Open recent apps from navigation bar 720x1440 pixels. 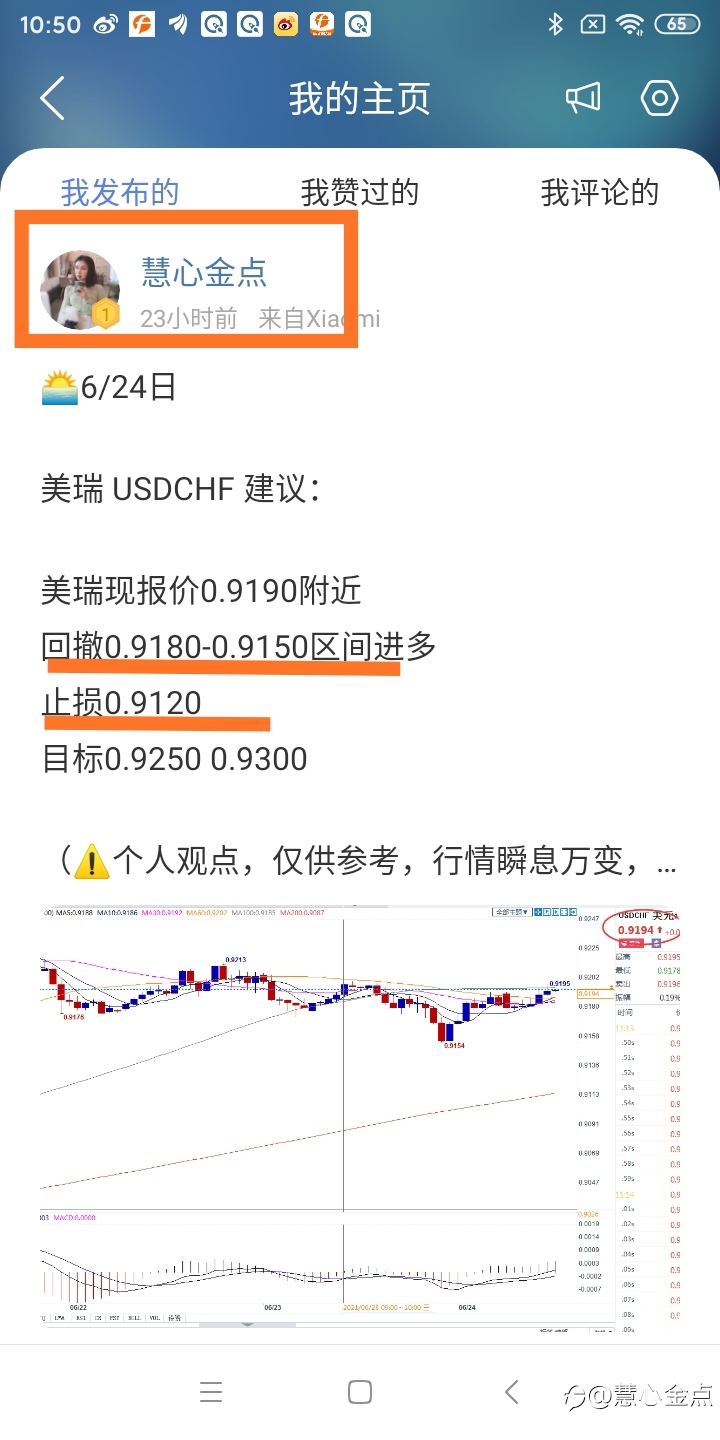[210, 1392]
